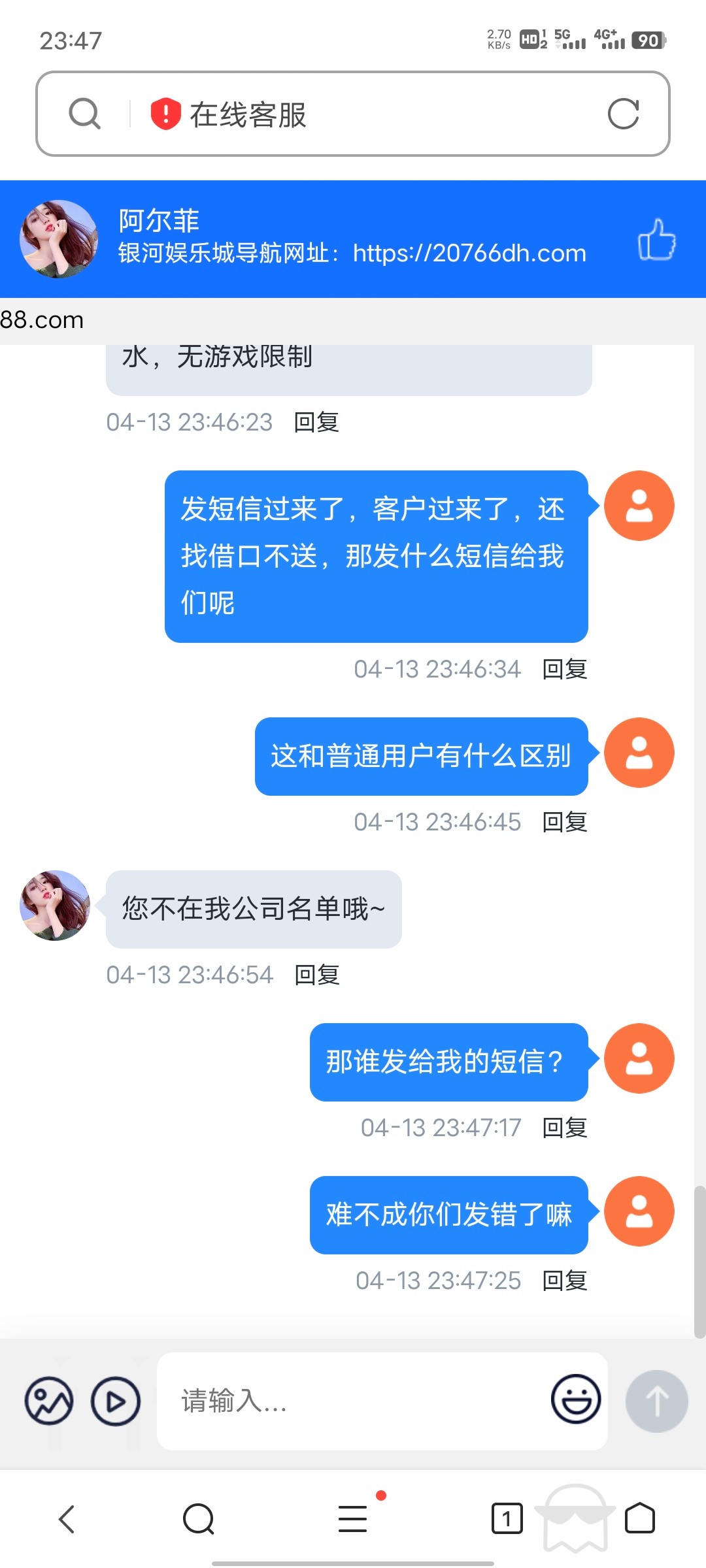The height and width of the screenshot is (1568, 706).
Task: Go to the browser home page
Action: click(639, 1519)
